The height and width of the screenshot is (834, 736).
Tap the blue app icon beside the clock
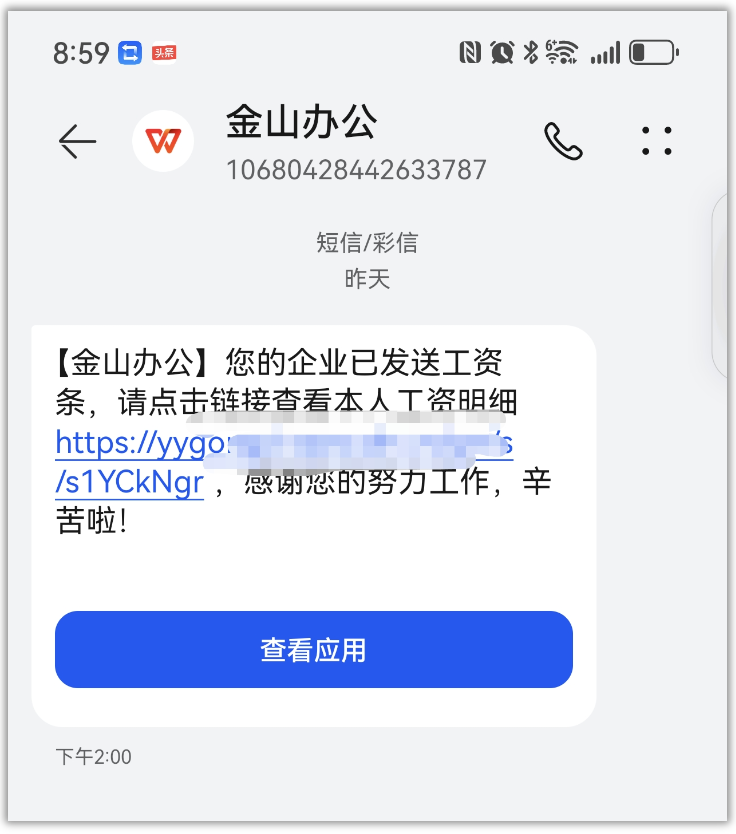click(131, 50)
